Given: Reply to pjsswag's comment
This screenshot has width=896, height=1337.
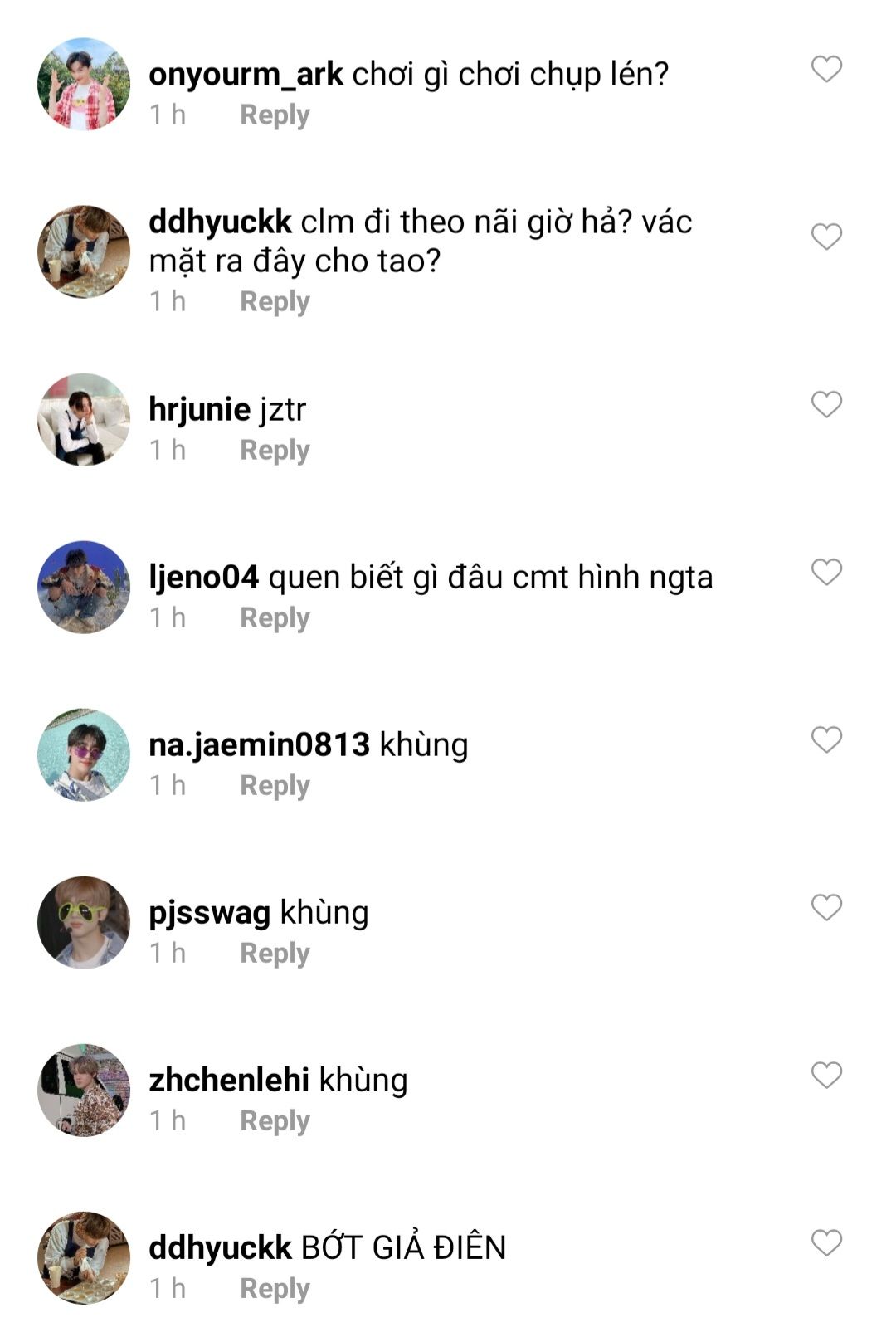Looking at the screenshot, I should pos(275,953).
